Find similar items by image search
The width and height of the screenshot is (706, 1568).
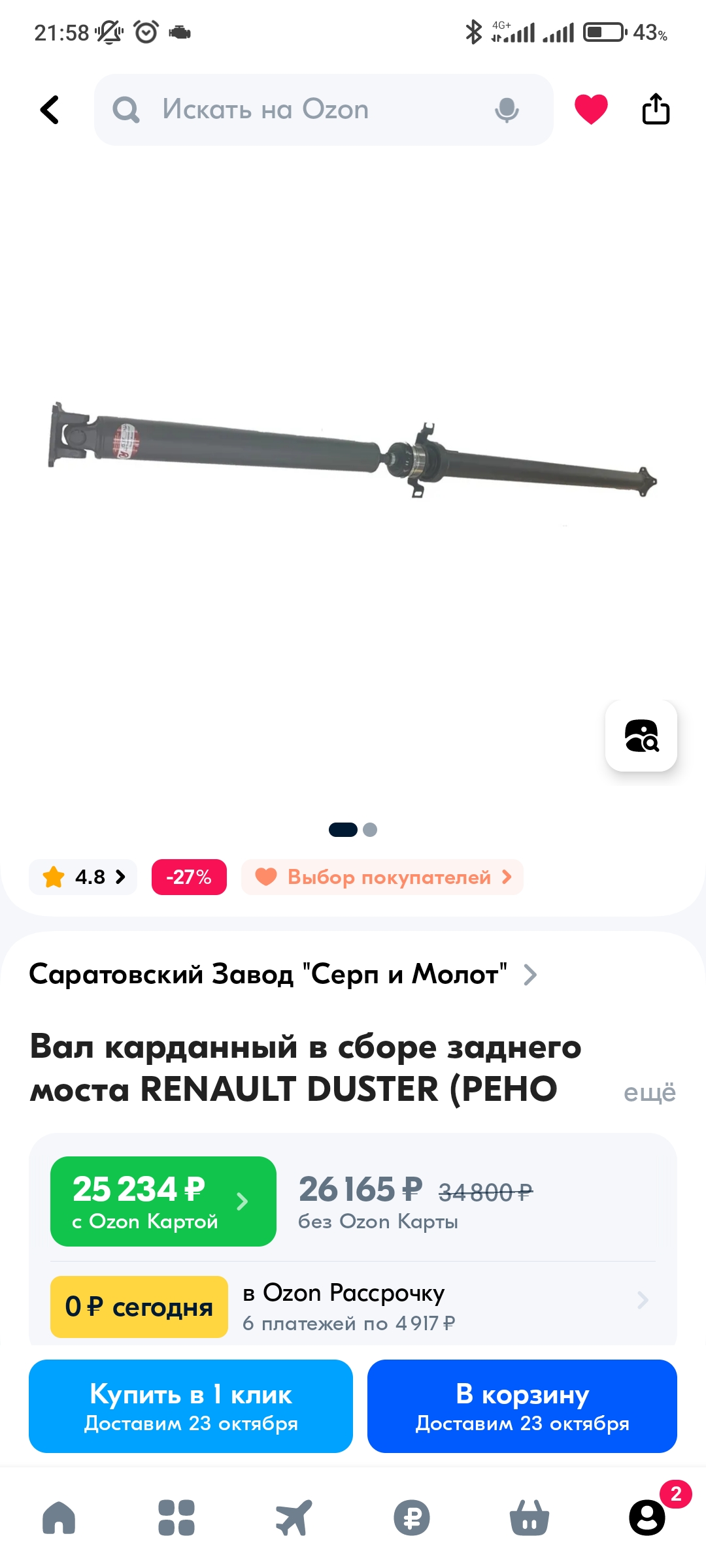tap(641, 736)
